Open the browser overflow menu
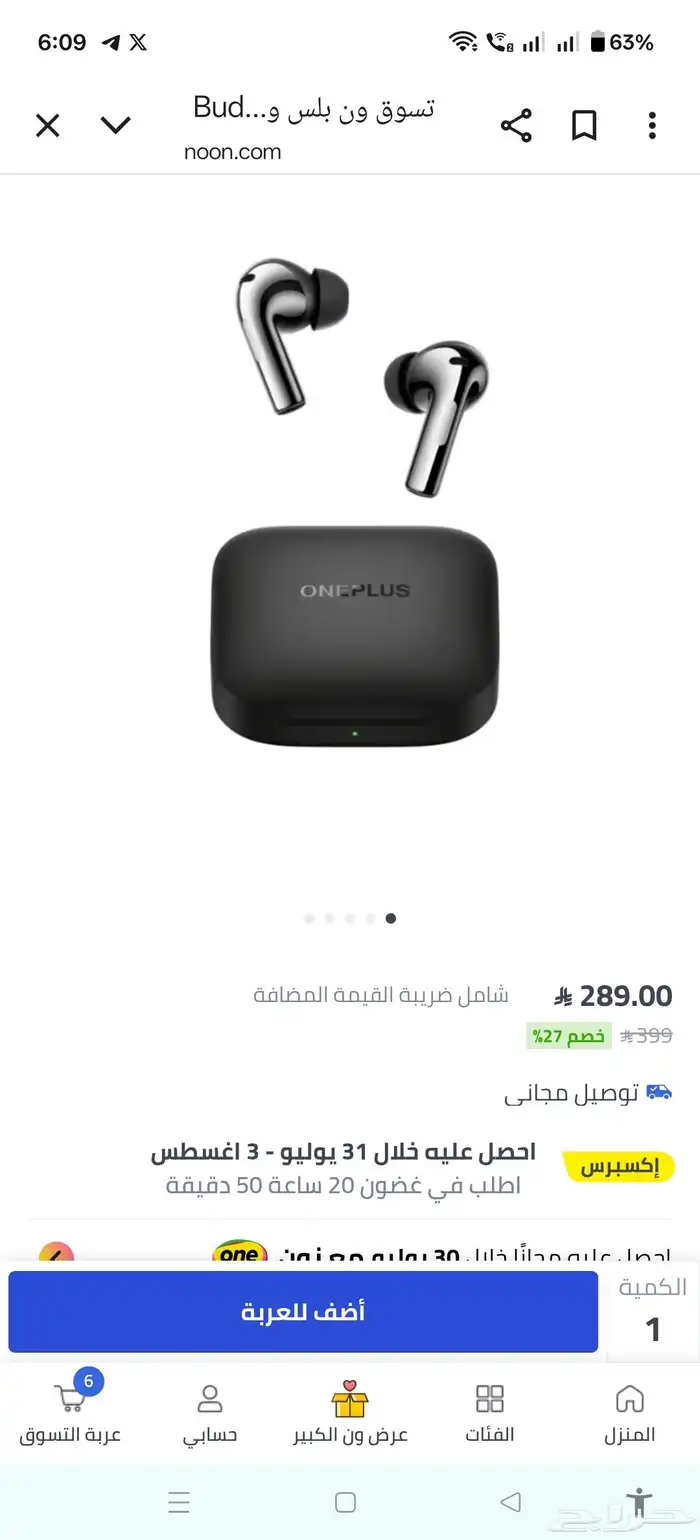 [652, 126]
